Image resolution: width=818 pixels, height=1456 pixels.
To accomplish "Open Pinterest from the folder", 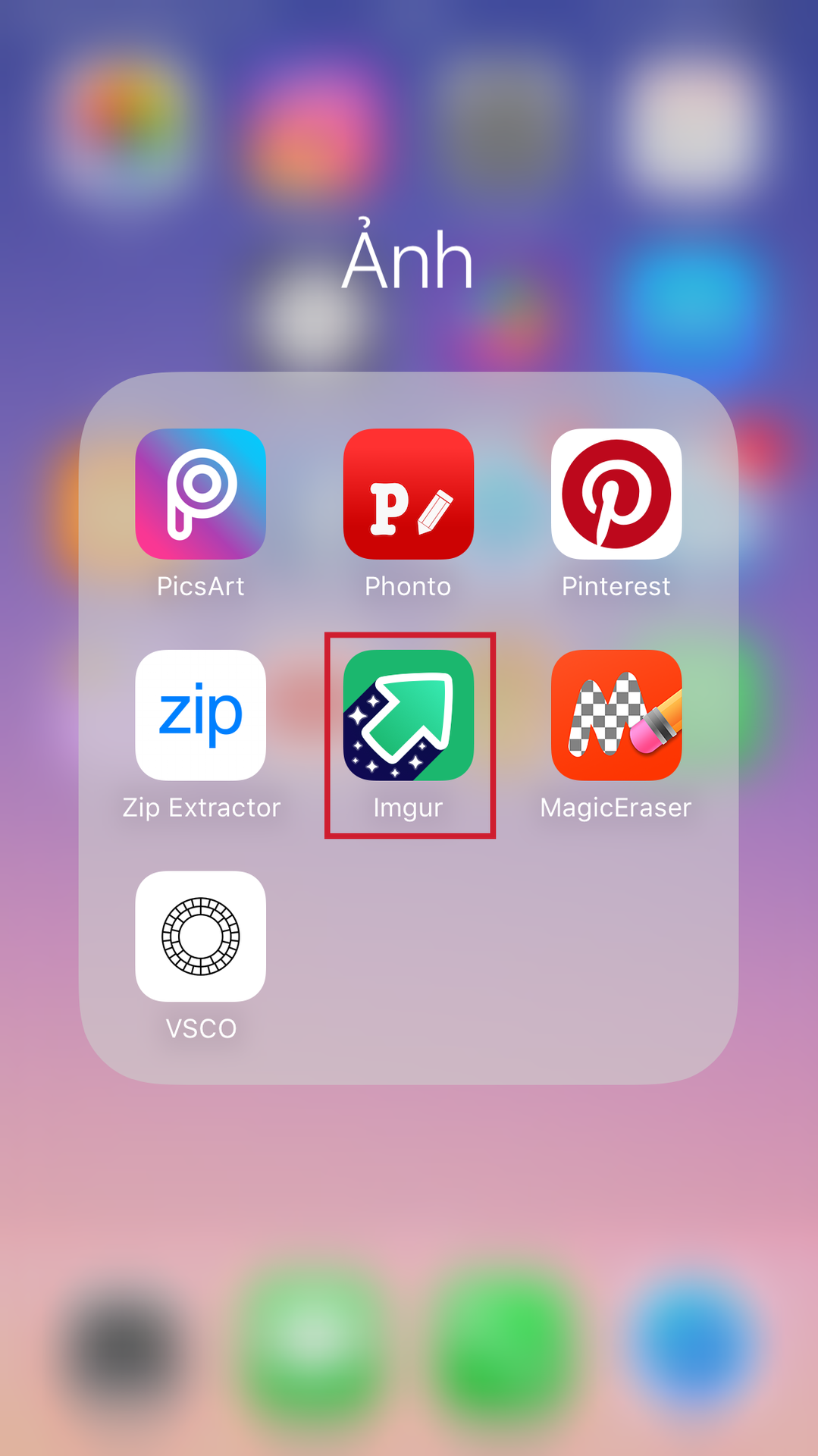I will (616, 494).
